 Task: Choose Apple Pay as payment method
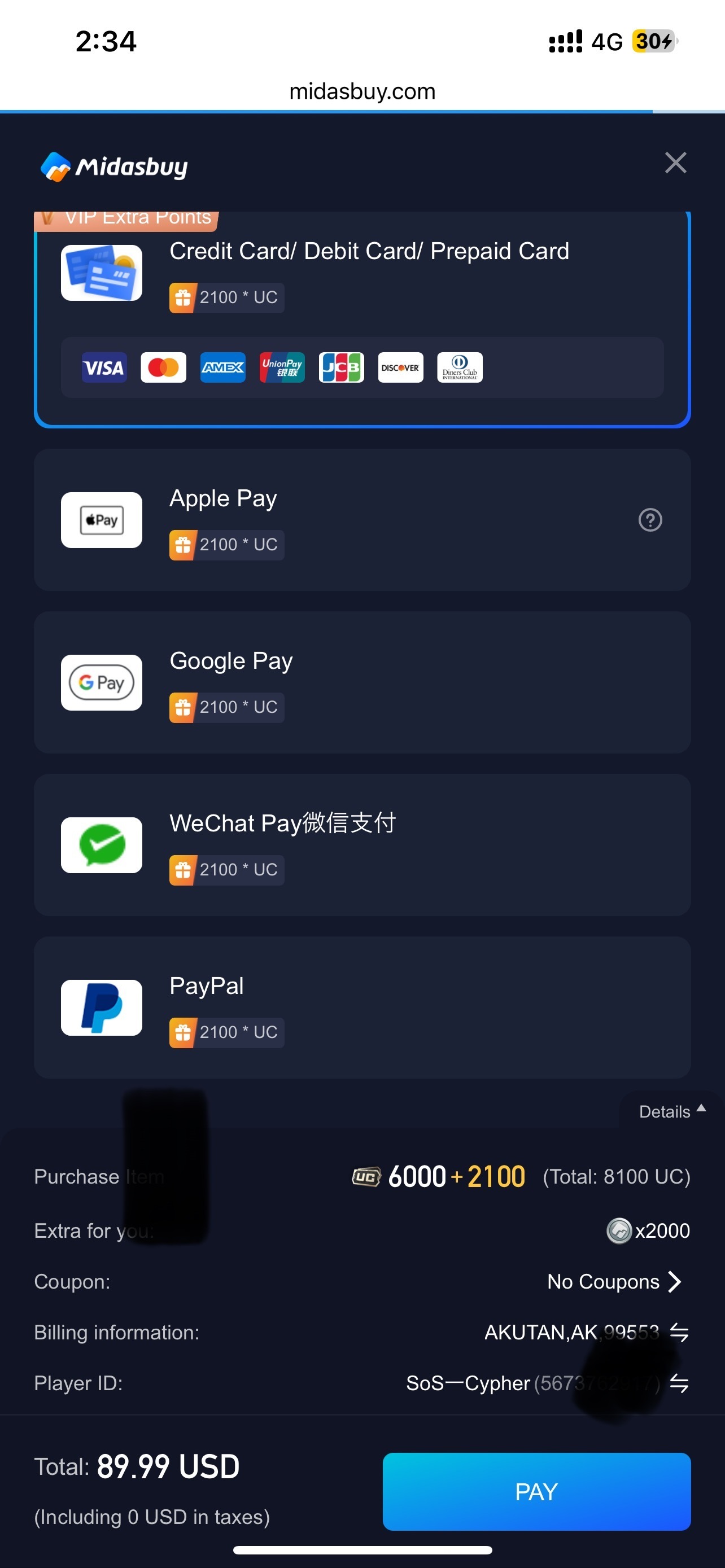pyautogui.click(x=362, y=520)
